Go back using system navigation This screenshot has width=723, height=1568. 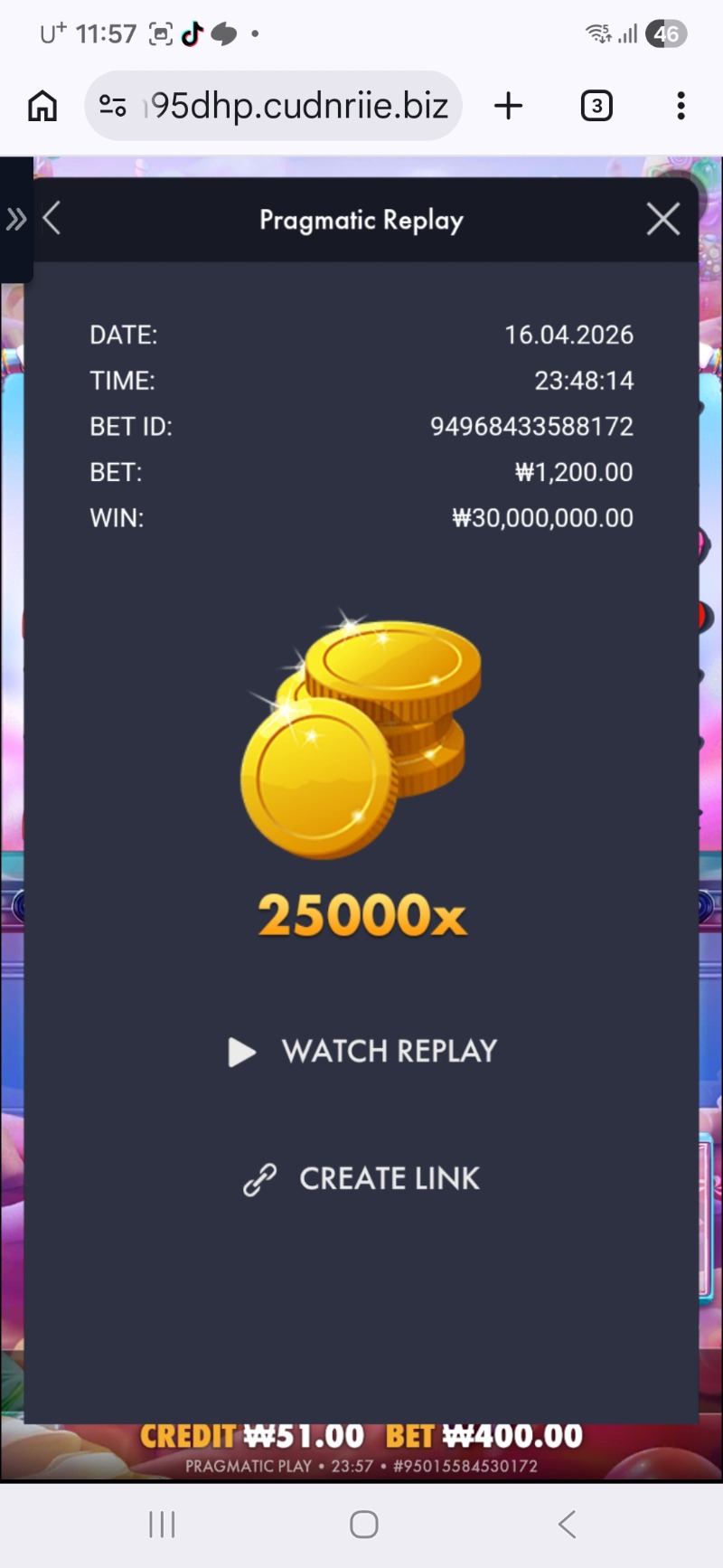point(567,1524)
